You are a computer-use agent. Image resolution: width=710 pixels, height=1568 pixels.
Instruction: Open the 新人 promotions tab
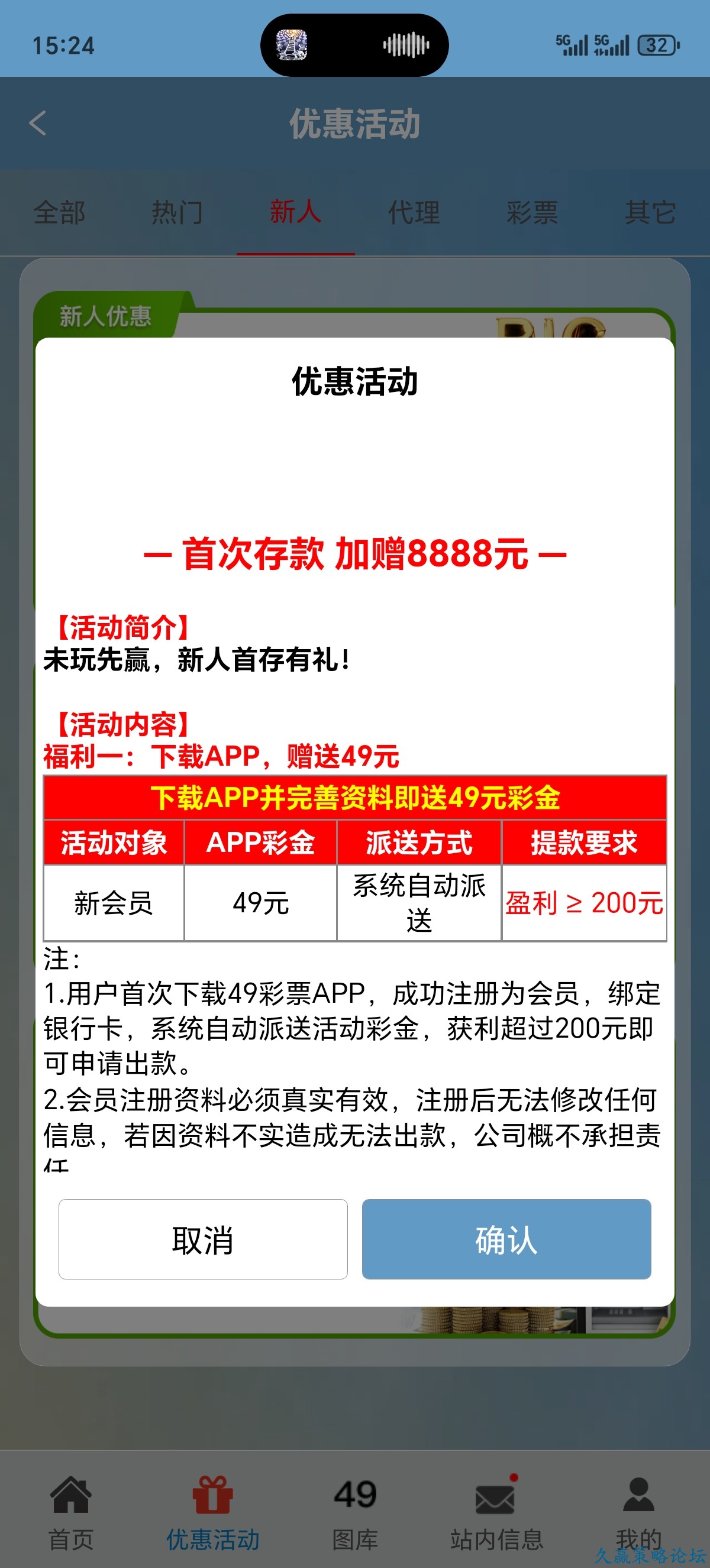[x=295, y=213]
